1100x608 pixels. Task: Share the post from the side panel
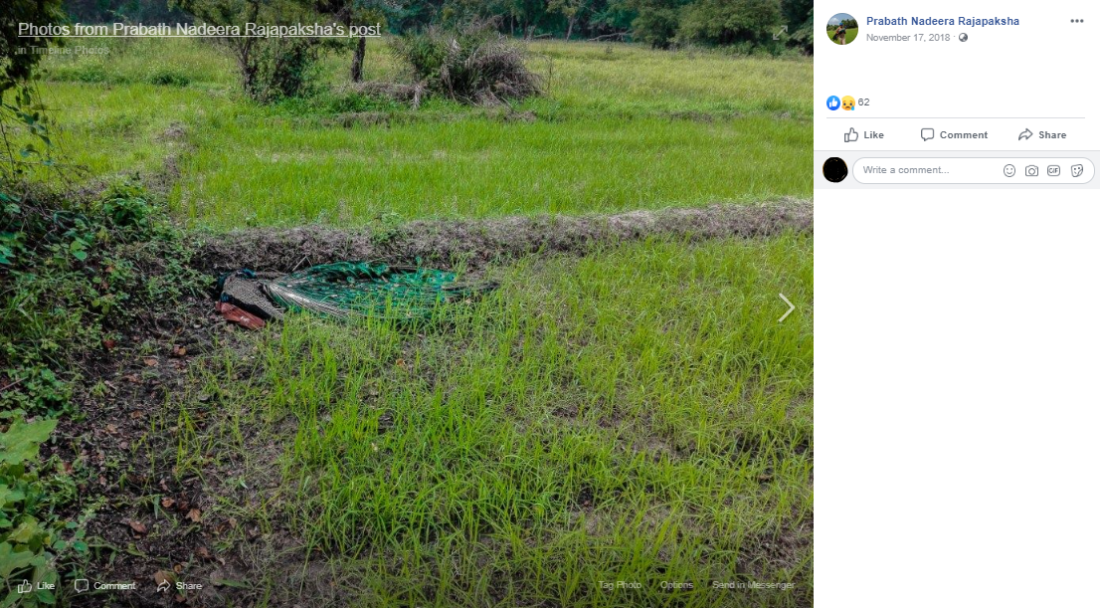pyautogui.click(x=1042, y=135)
